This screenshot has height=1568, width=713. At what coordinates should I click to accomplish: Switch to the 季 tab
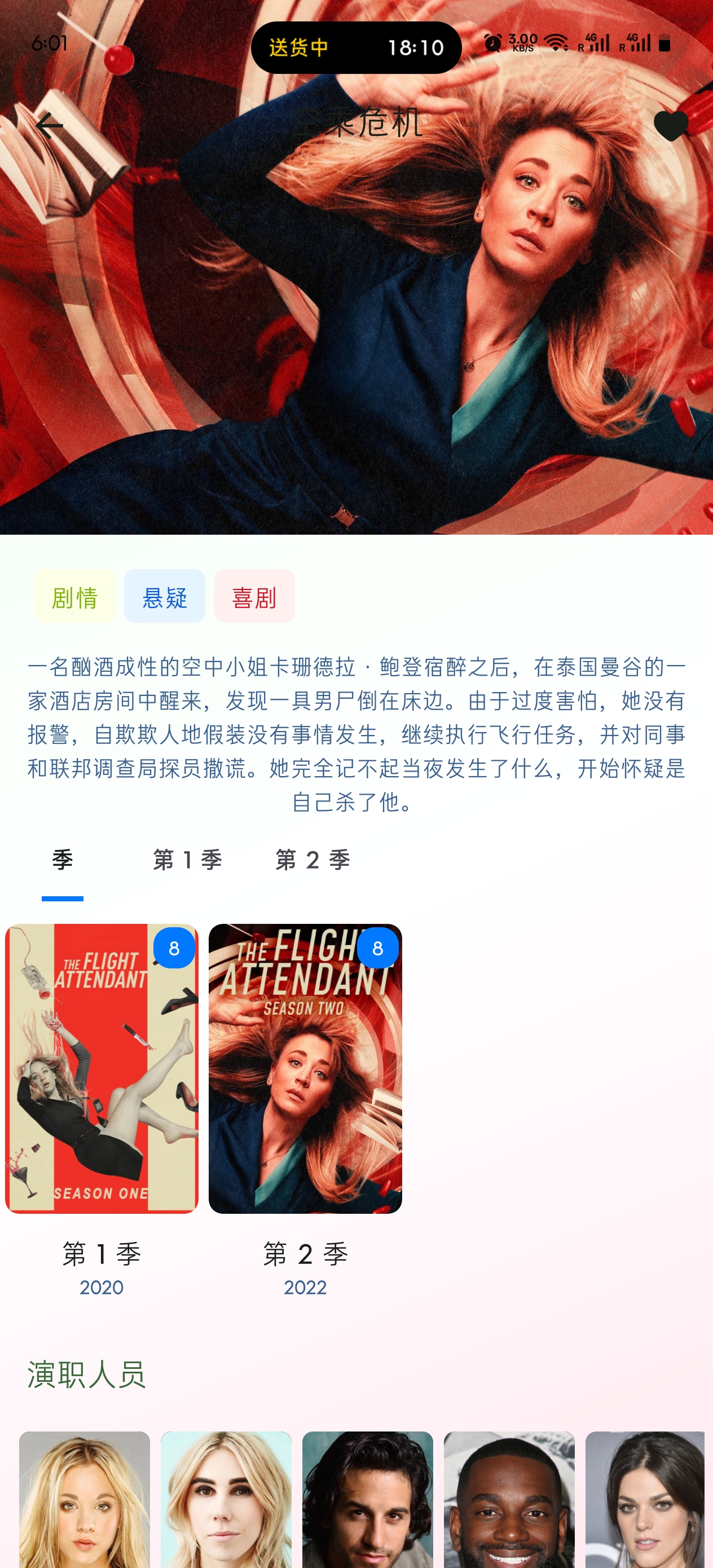63,860
